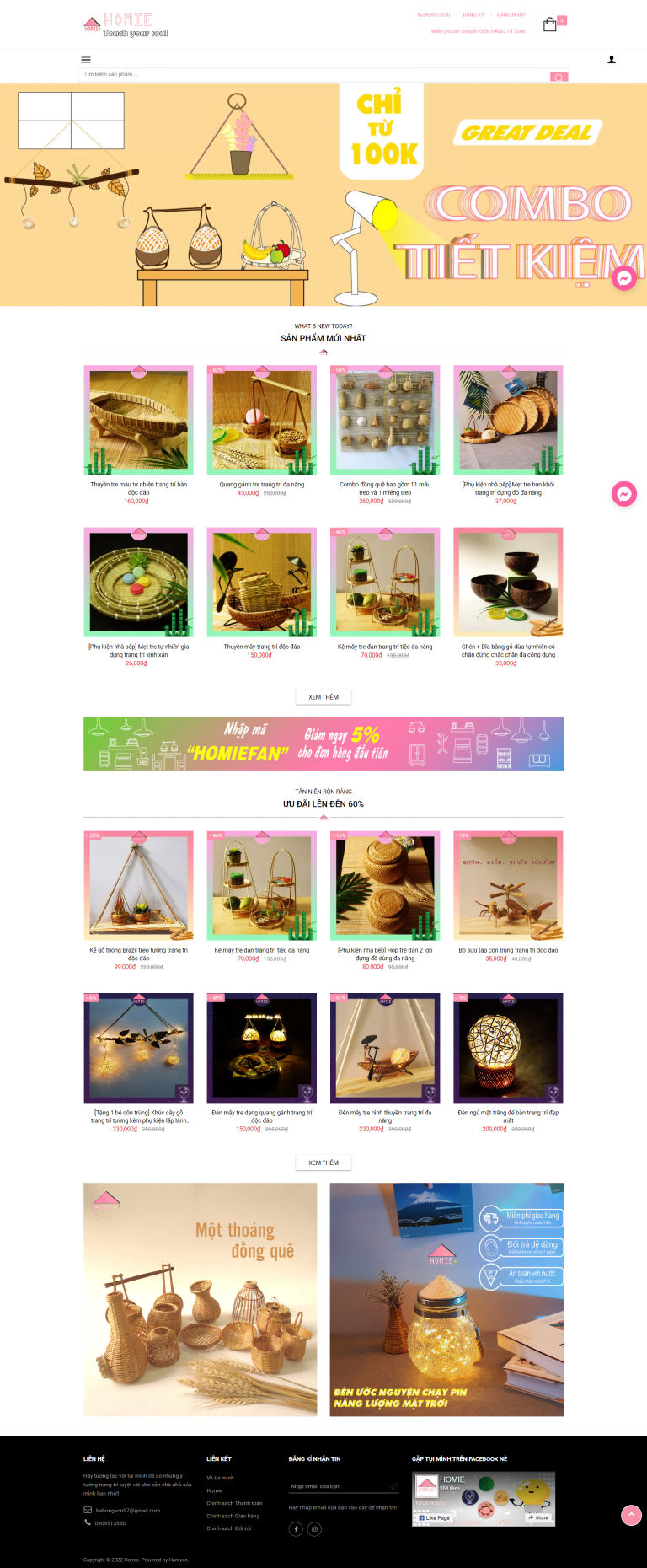
Task: Open the Một thoáng đồng quê banner
Action: click(201, 1299)
